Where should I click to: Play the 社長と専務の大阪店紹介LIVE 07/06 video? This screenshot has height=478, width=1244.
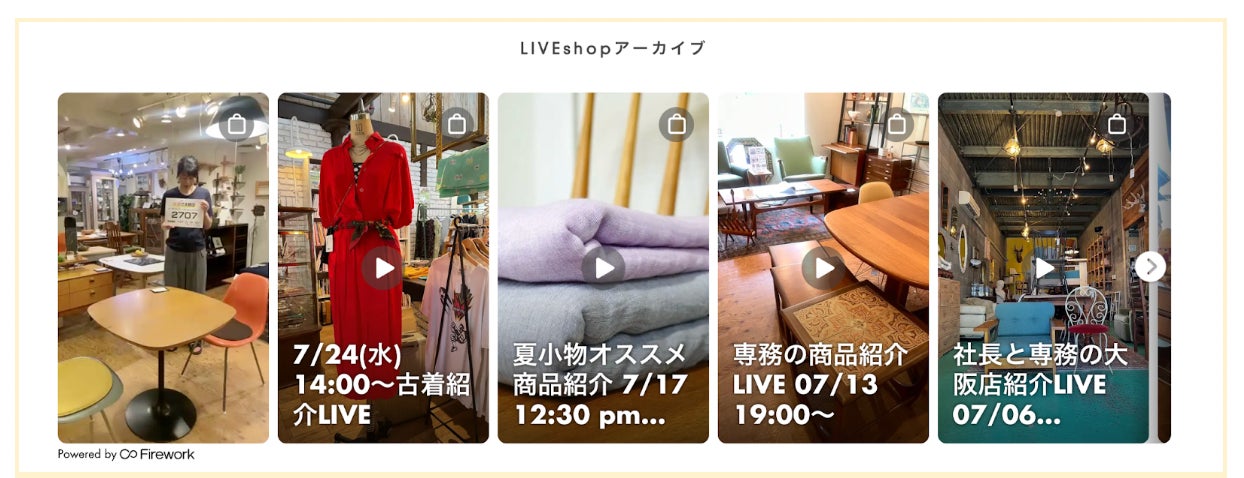[x=1043, y=268]
